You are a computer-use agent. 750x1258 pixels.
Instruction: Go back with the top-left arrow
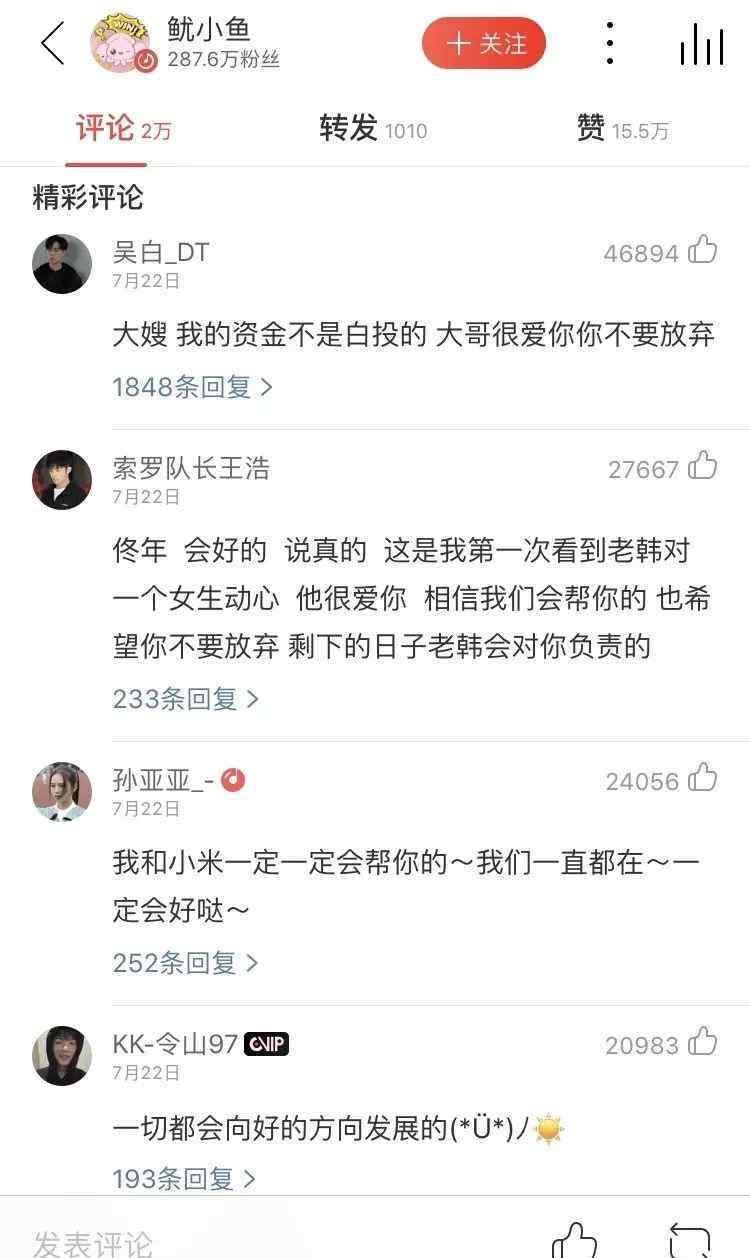(52, 44)
